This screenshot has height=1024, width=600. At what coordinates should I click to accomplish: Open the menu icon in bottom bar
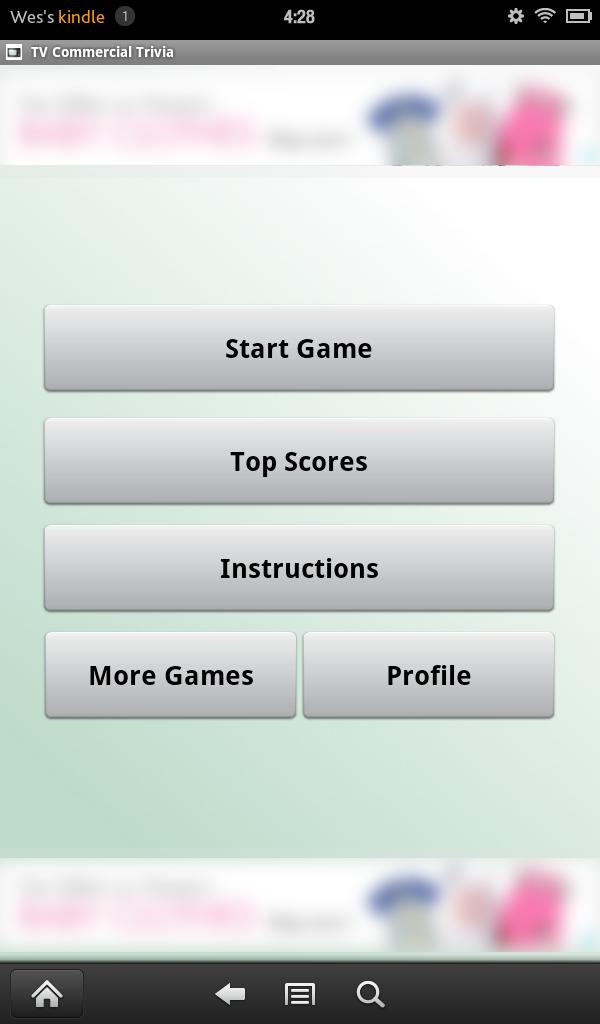pyautogui.click(x=299, y=993)
